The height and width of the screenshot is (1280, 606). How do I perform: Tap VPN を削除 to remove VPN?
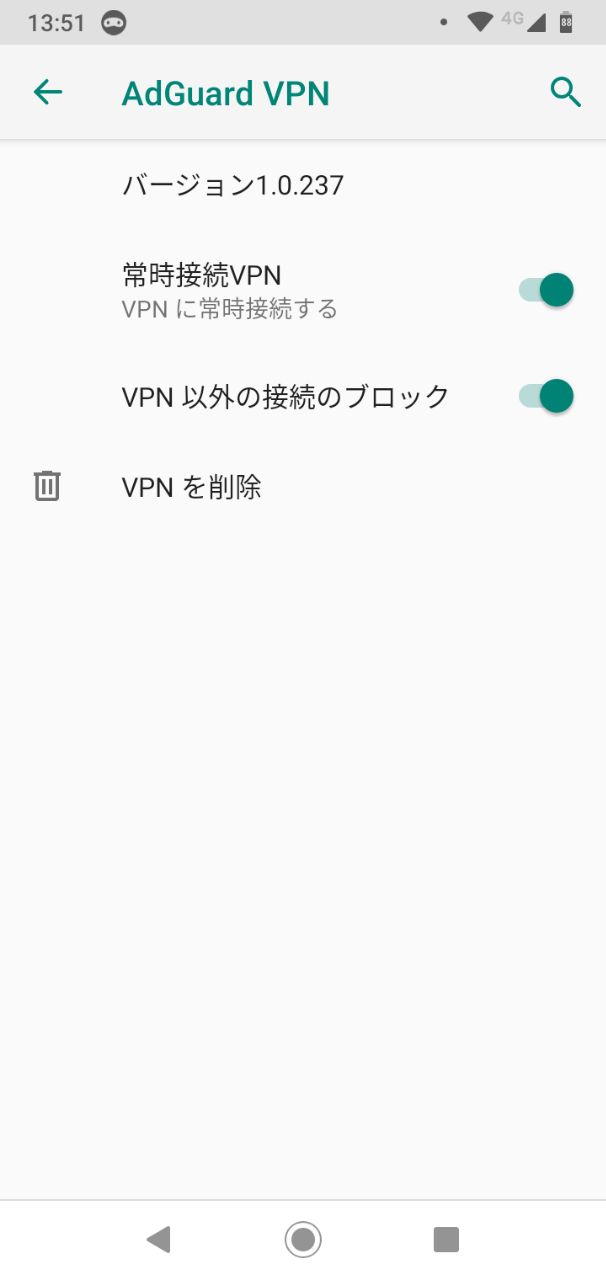(x=303, y=487)
